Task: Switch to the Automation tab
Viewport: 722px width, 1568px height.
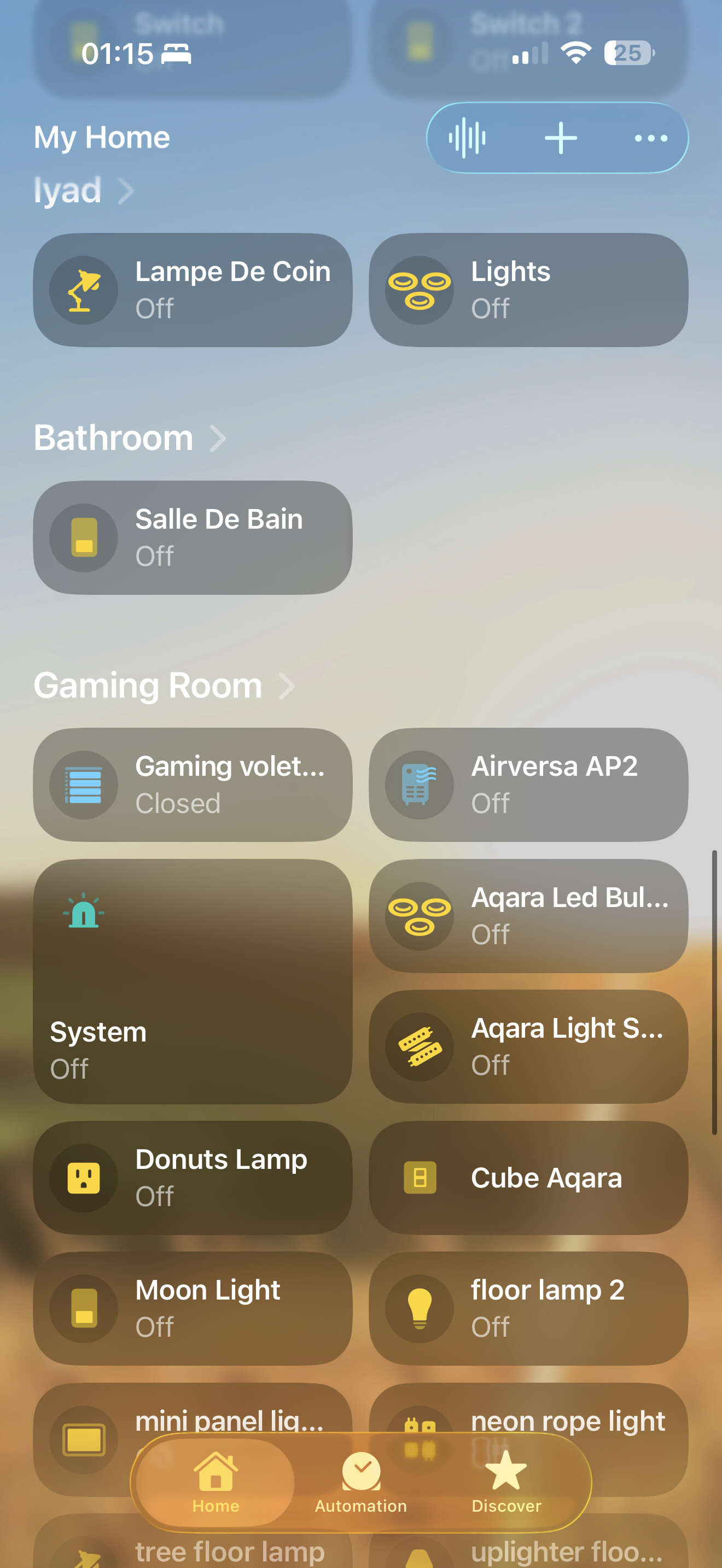Action: 361,1482
